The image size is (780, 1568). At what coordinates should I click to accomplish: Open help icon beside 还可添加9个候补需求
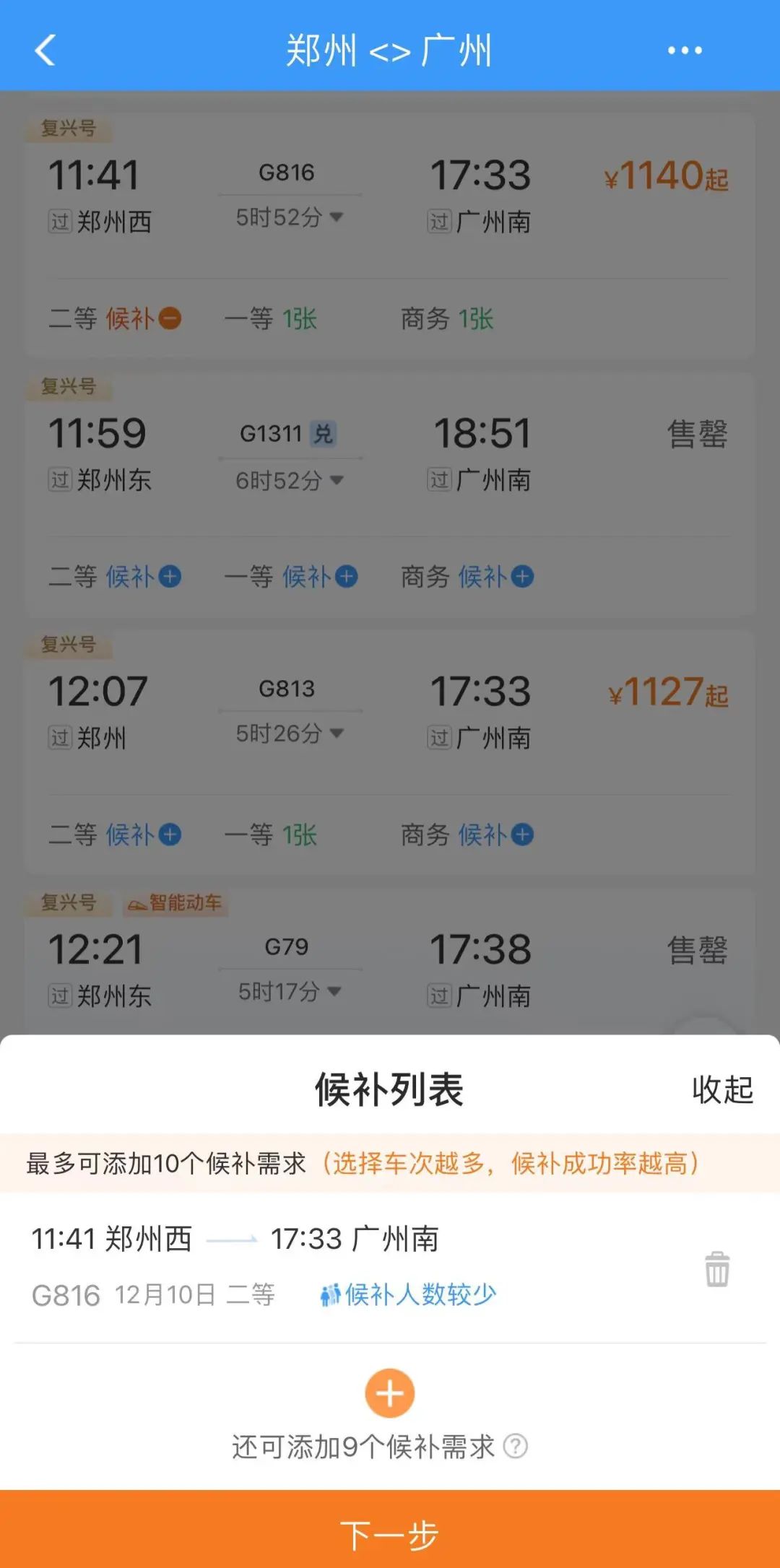[x=516, y=1446]
